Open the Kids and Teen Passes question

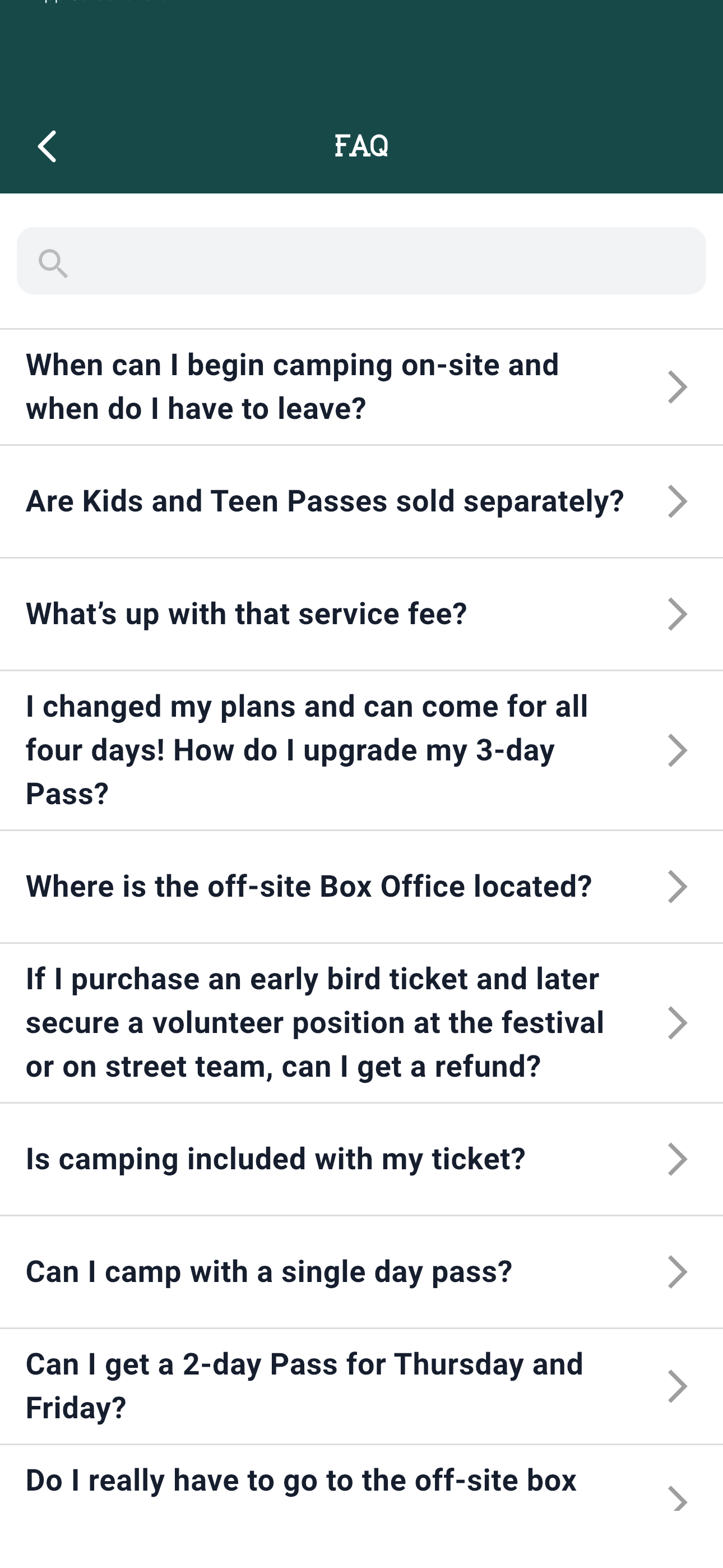pyautogui.click(x=361, y=502)
